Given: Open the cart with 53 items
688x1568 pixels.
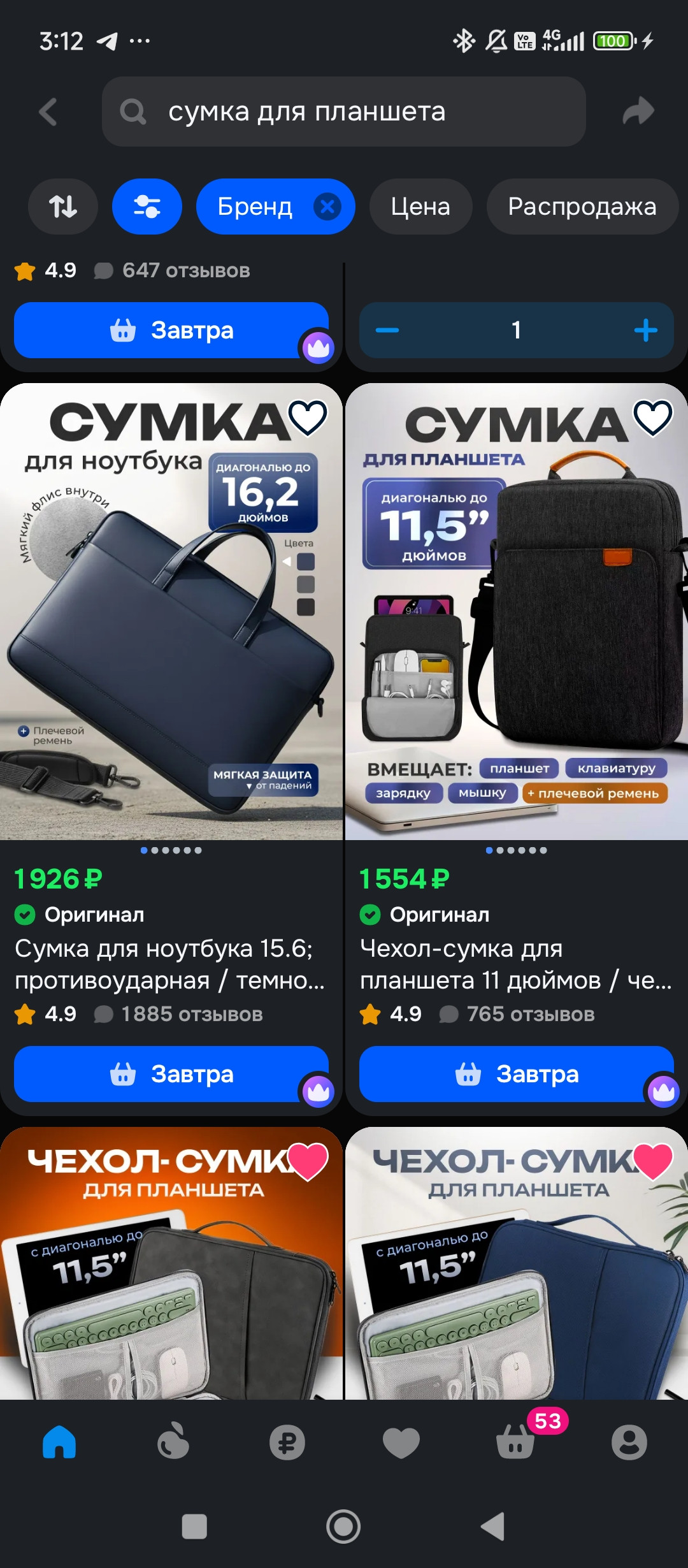Looking at the screenshot, I should point(515,1442).
